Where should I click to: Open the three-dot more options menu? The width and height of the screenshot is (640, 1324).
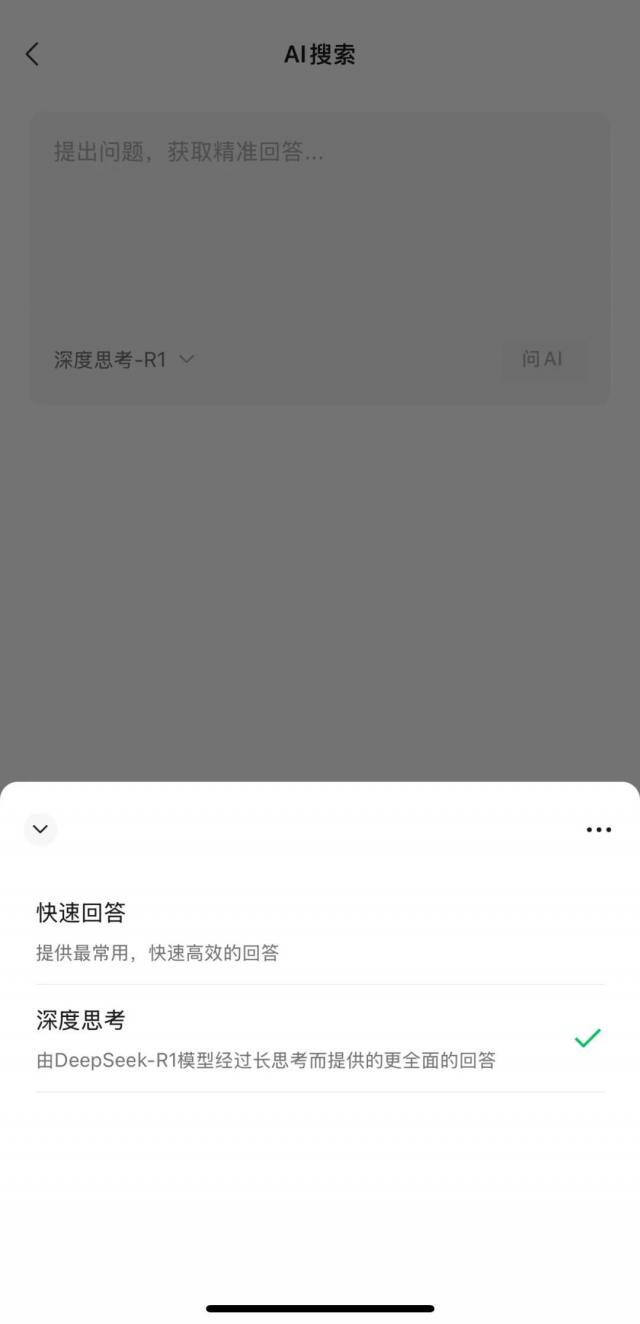(598, 829)
